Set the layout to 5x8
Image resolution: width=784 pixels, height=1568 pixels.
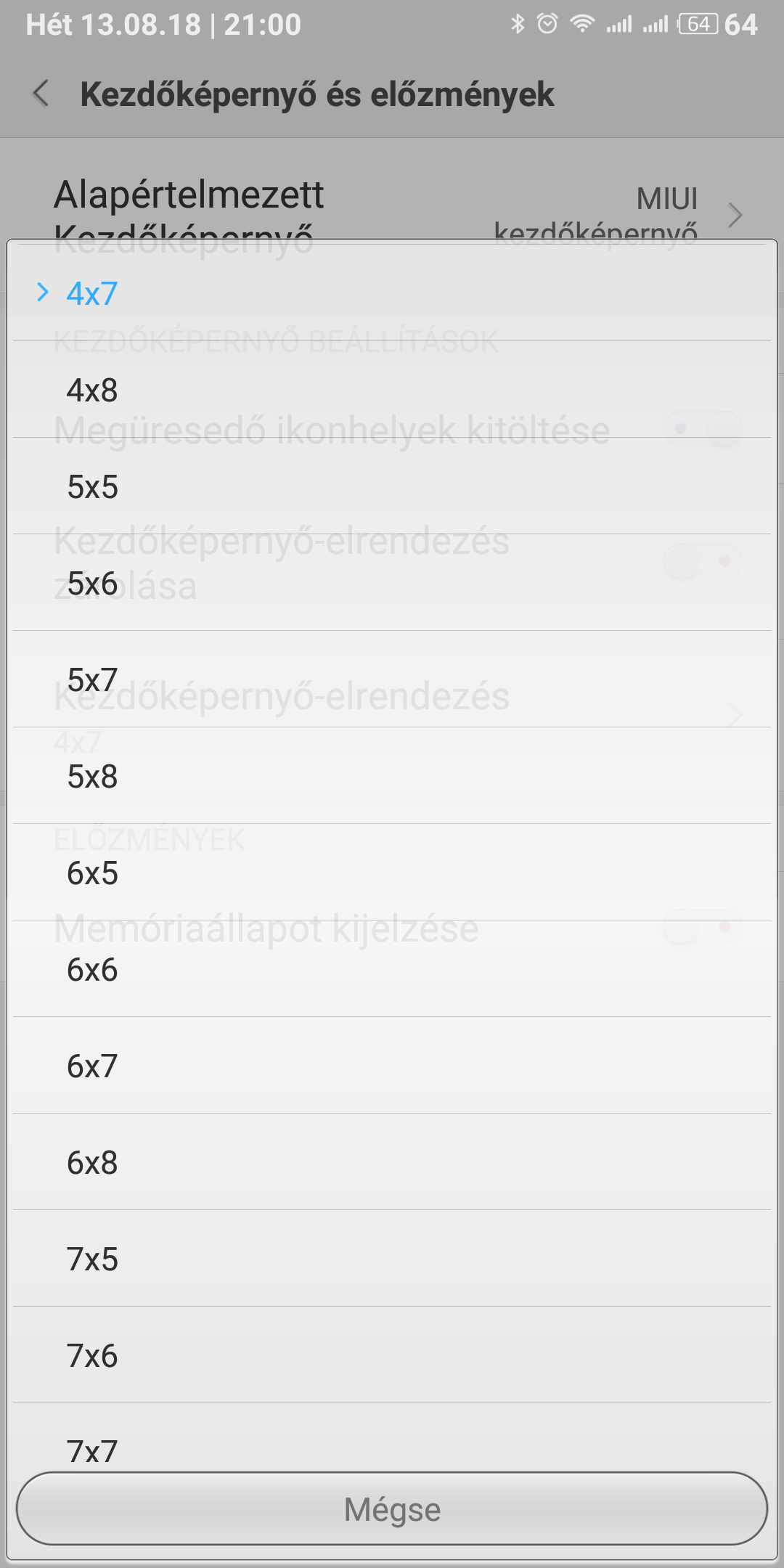coord(392,776)
